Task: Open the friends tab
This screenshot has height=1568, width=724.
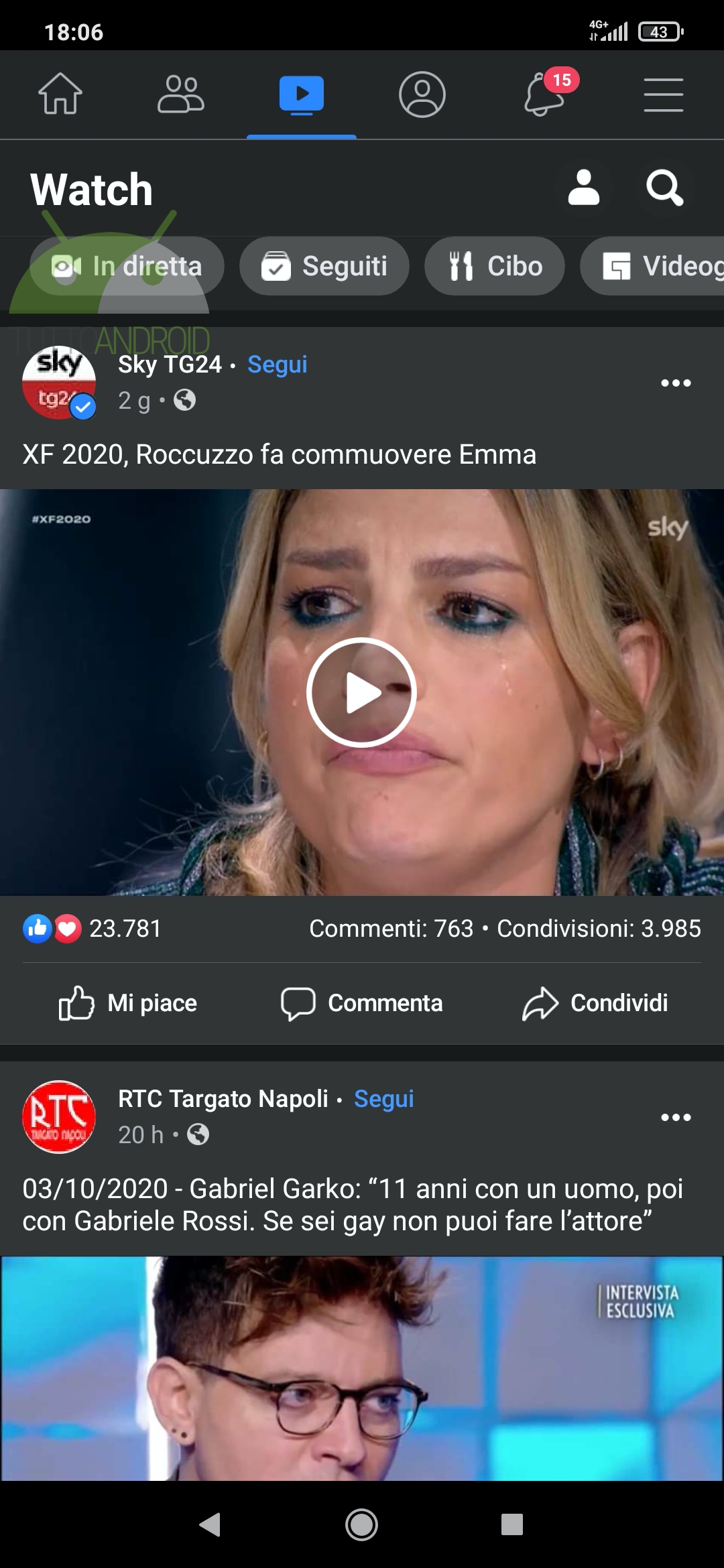Action: pos(181,94)
